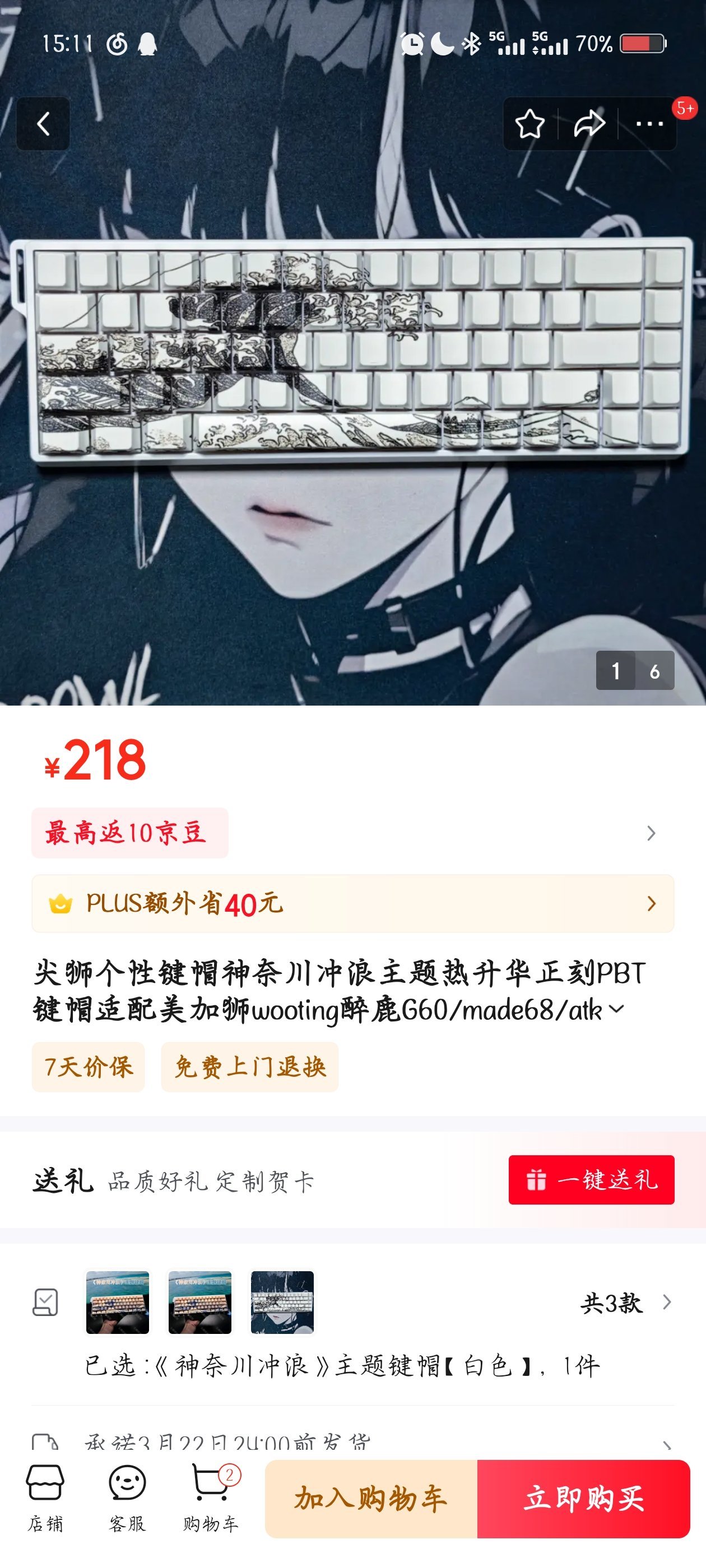
Task: Expand the full product title
Action: 616,1009
